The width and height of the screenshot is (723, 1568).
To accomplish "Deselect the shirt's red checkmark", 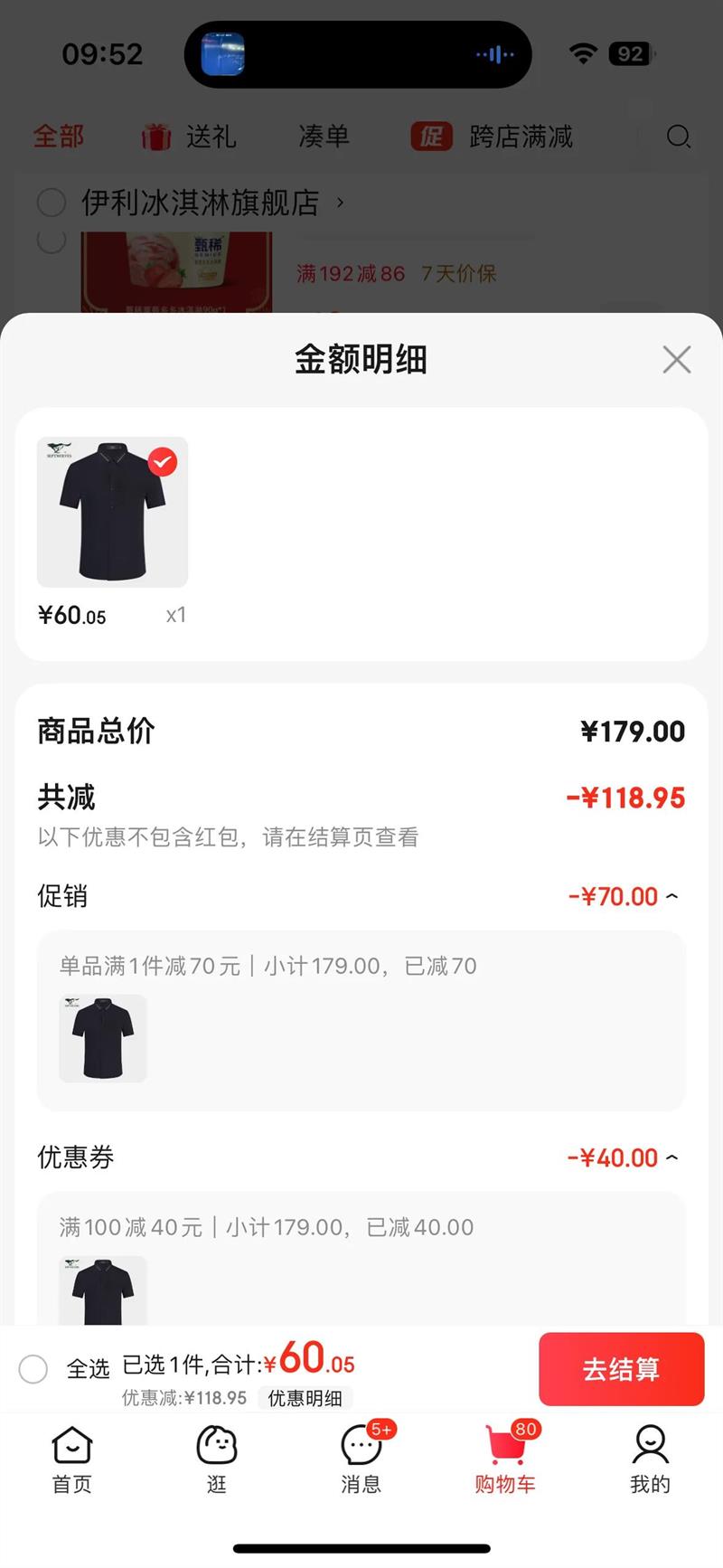I will click(x=163, y=462).
